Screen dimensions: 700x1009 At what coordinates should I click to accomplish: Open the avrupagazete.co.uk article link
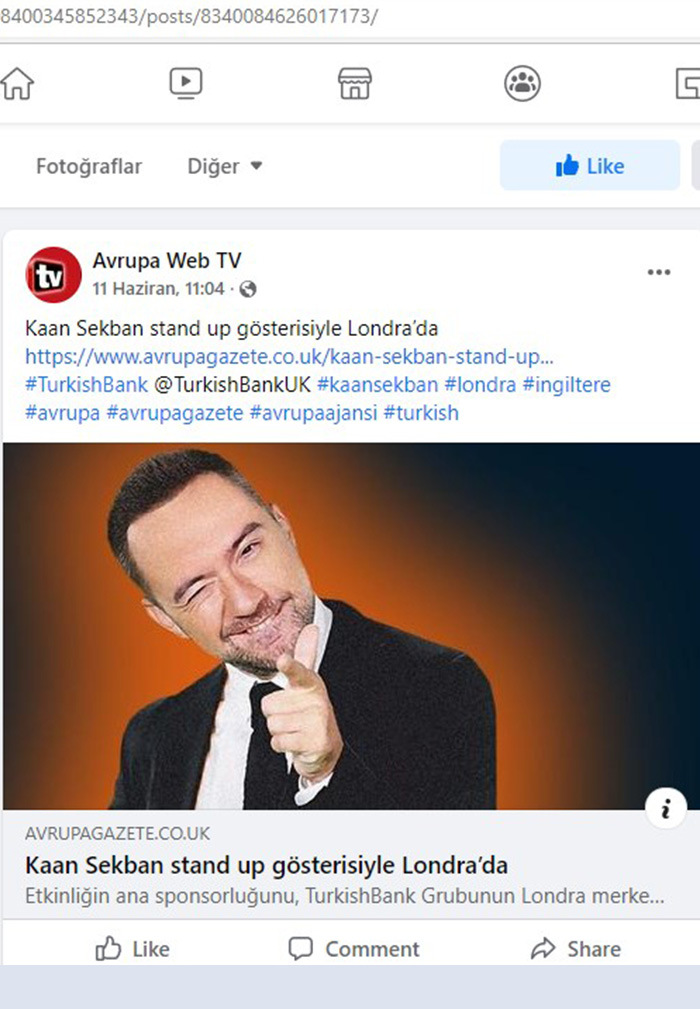(289, 356)
